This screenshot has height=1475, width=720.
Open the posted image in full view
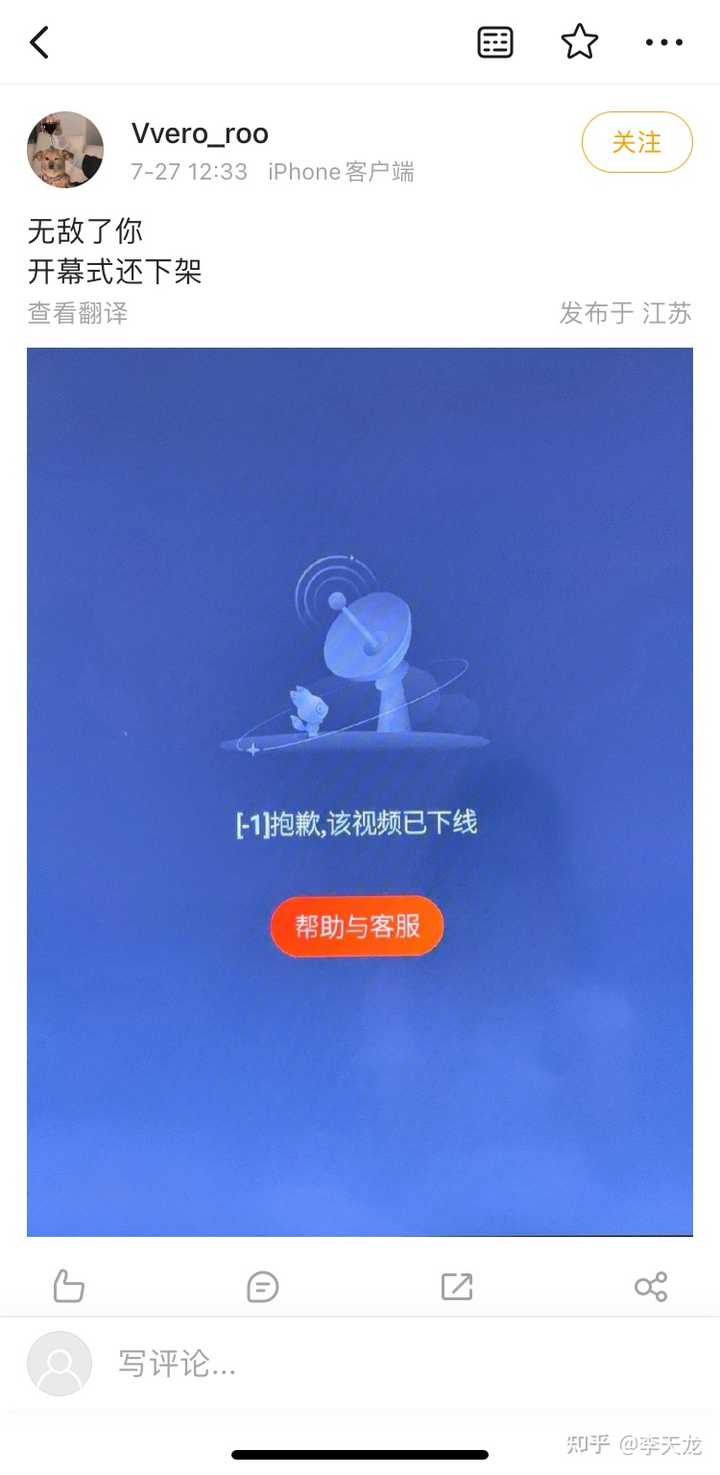click(360, 792)
